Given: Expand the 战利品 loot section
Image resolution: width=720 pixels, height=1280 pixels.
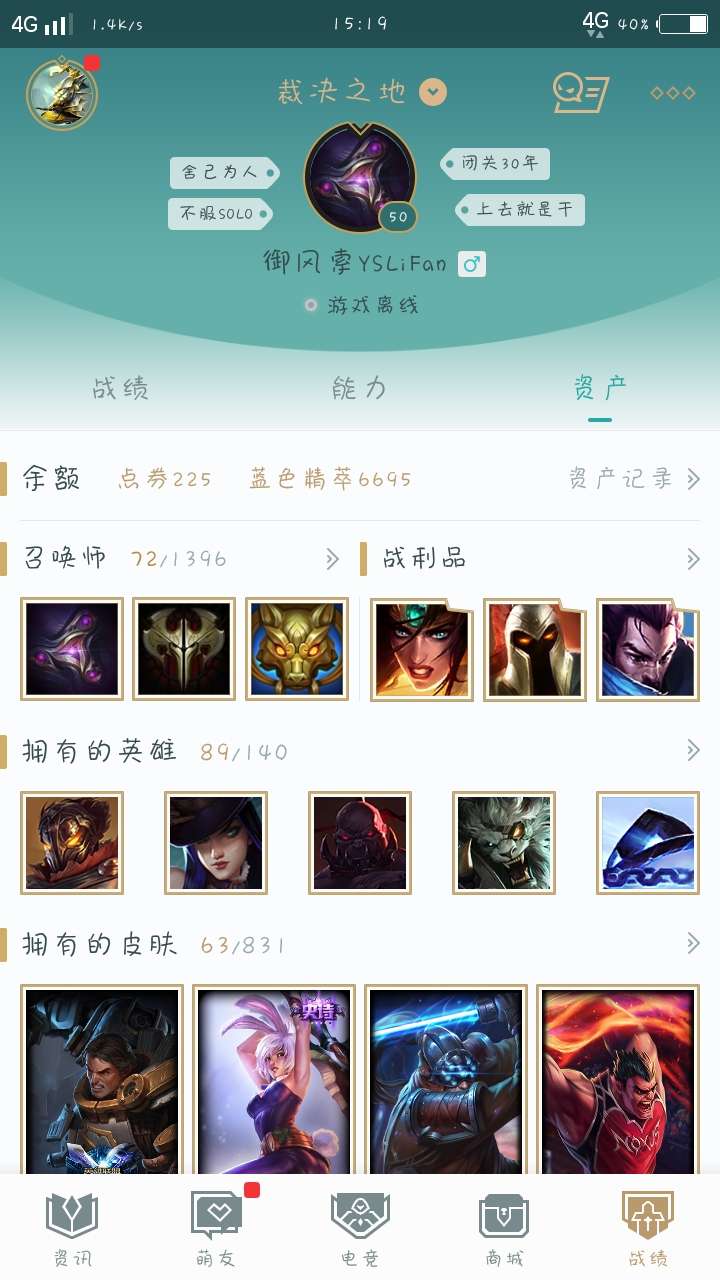Looking at the screenshot, I should pos(692,559).
